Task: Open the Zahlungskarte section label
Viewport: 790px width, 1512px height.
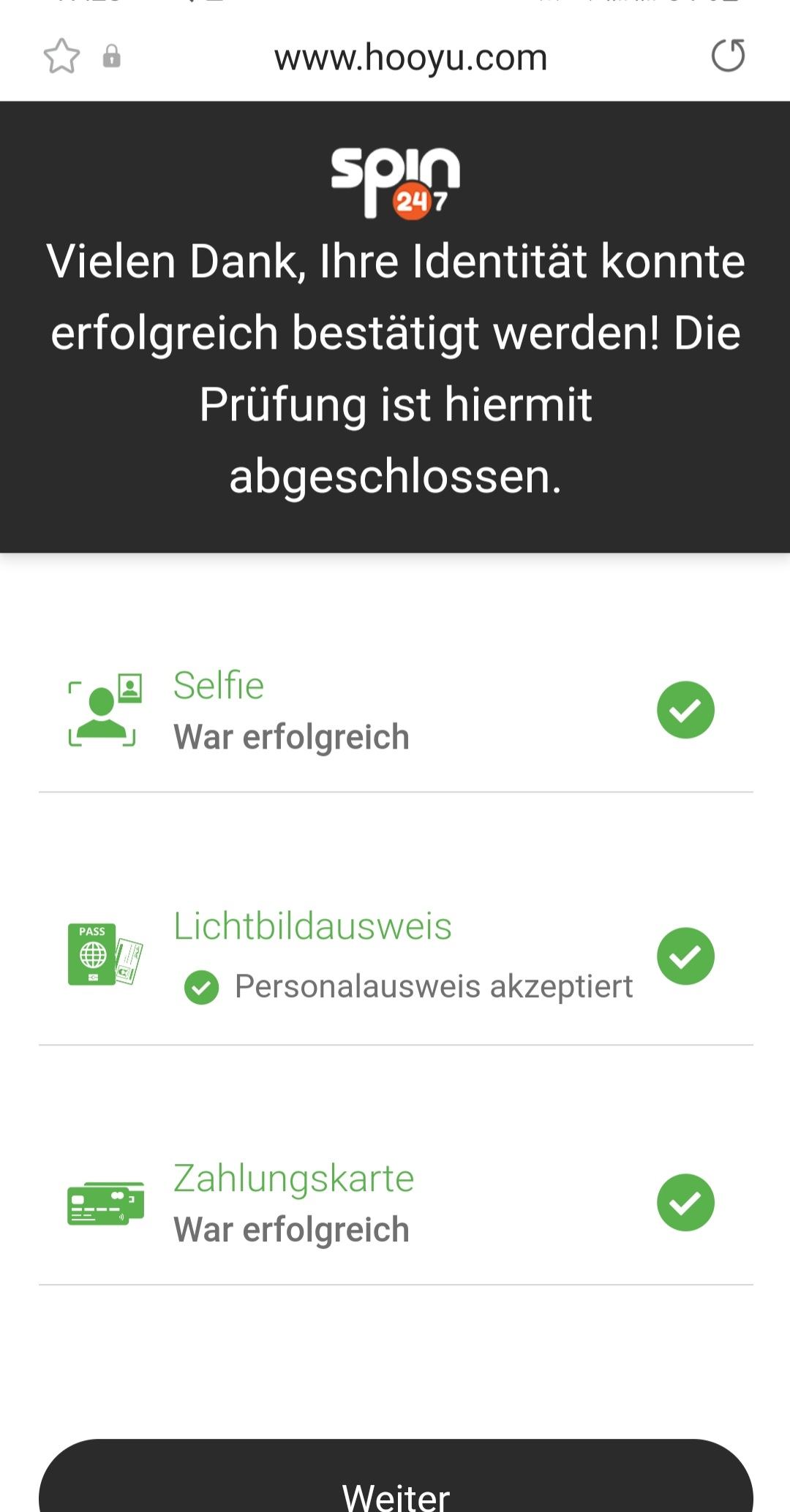Action: 293,1177
